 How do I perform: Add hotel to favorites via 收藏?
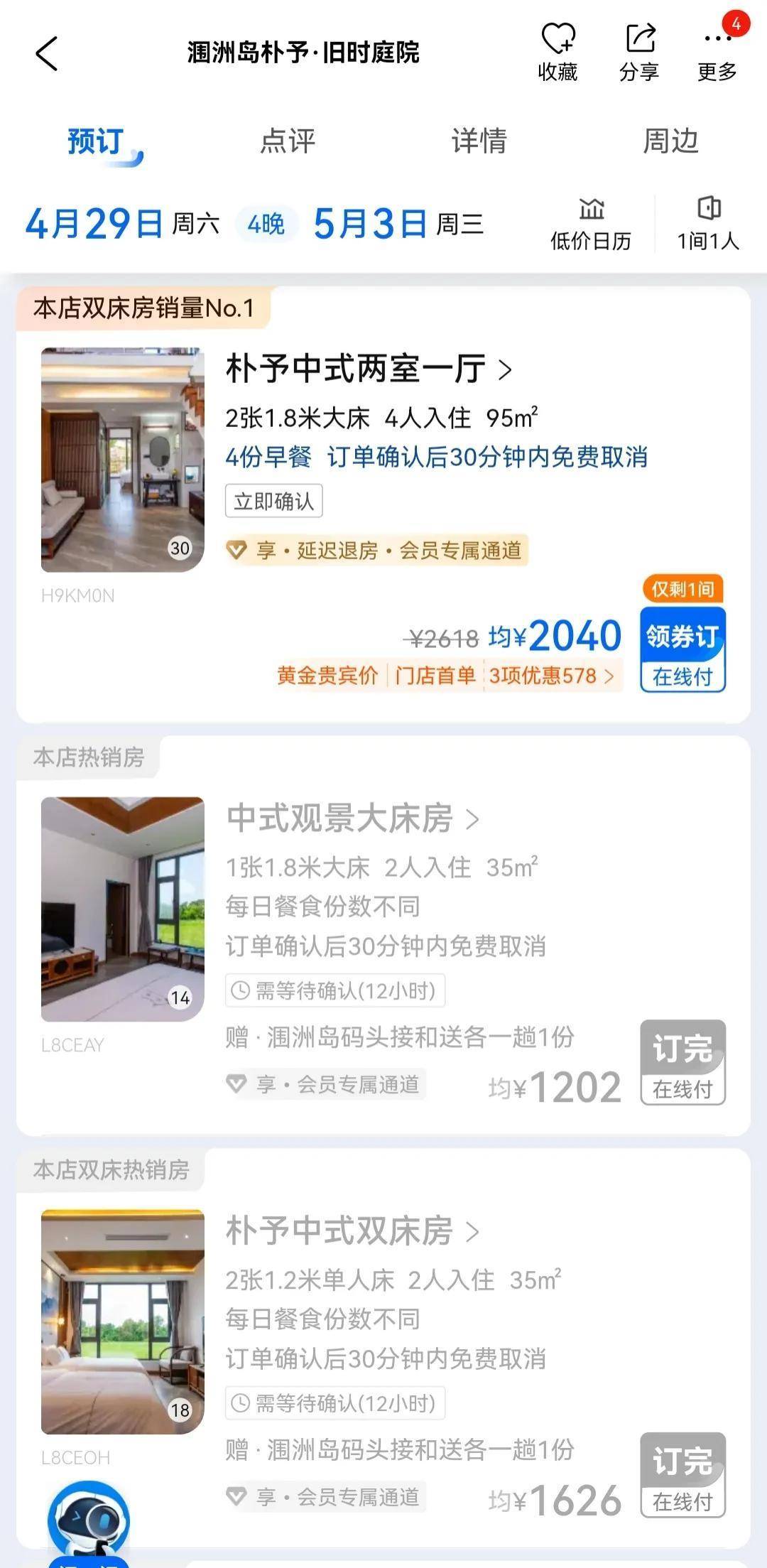coord(557,53)
